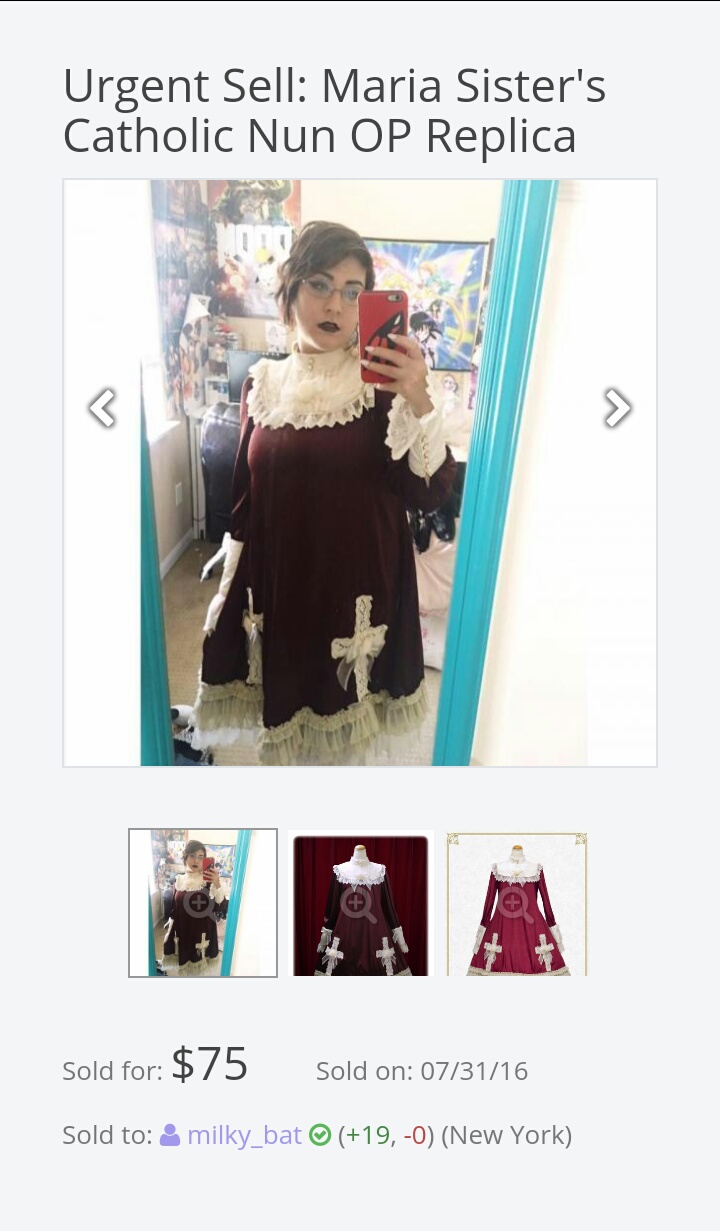Show the next listing photo

click(617, 407)
